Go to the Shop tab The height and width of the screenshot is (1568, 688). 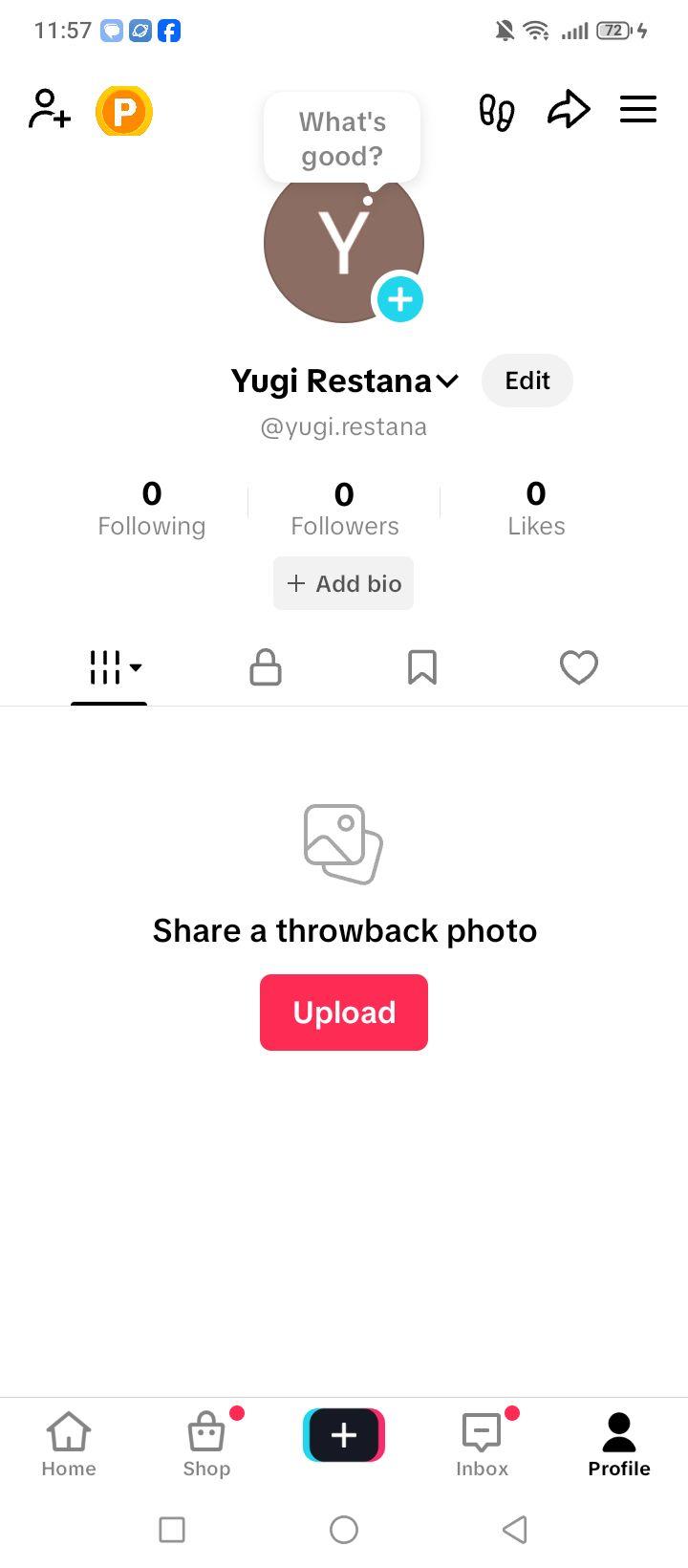point(206,1444)
